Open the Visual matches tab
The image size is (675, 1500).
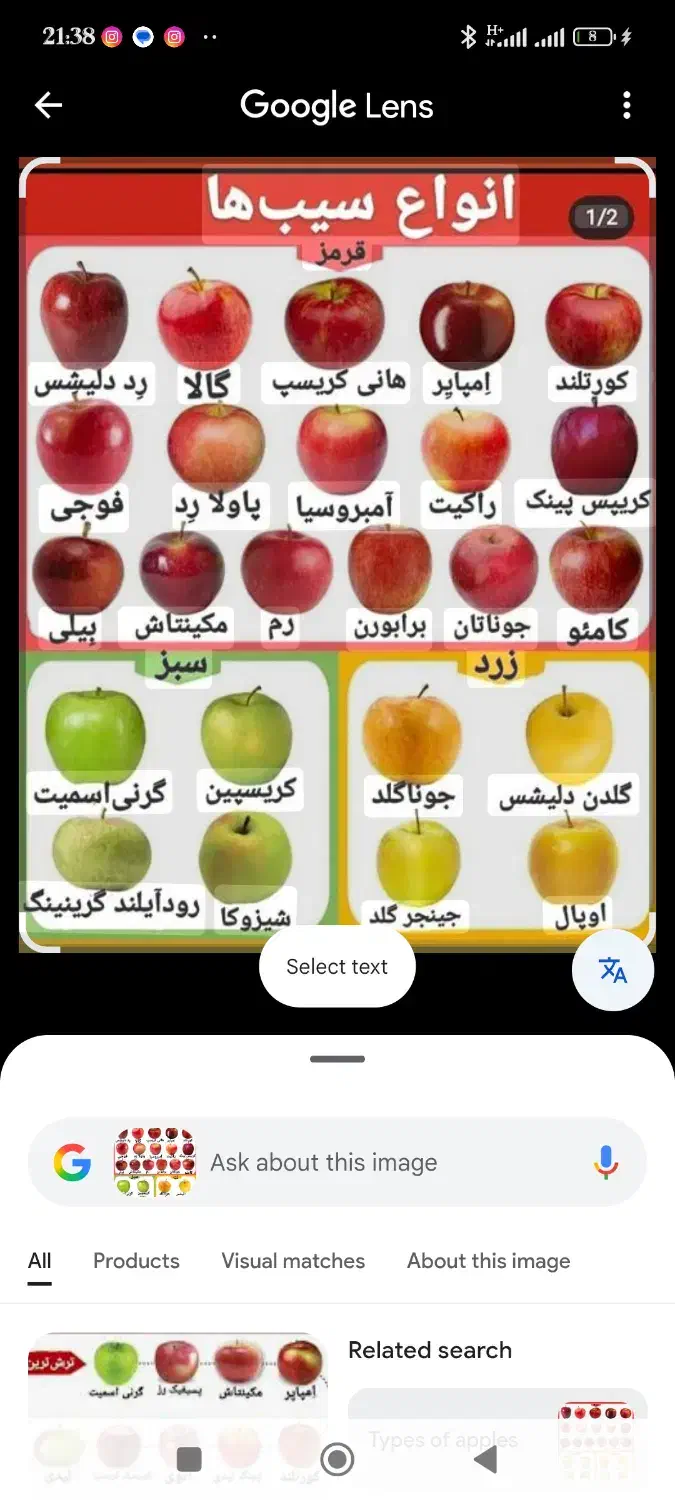click(x=293, y=1261)
